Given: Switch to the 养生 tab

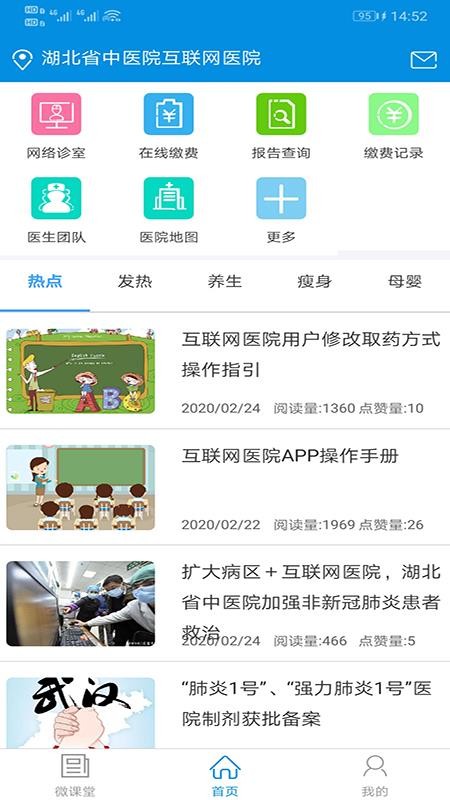Looking at the screenshot, I should tap(224, 282).
